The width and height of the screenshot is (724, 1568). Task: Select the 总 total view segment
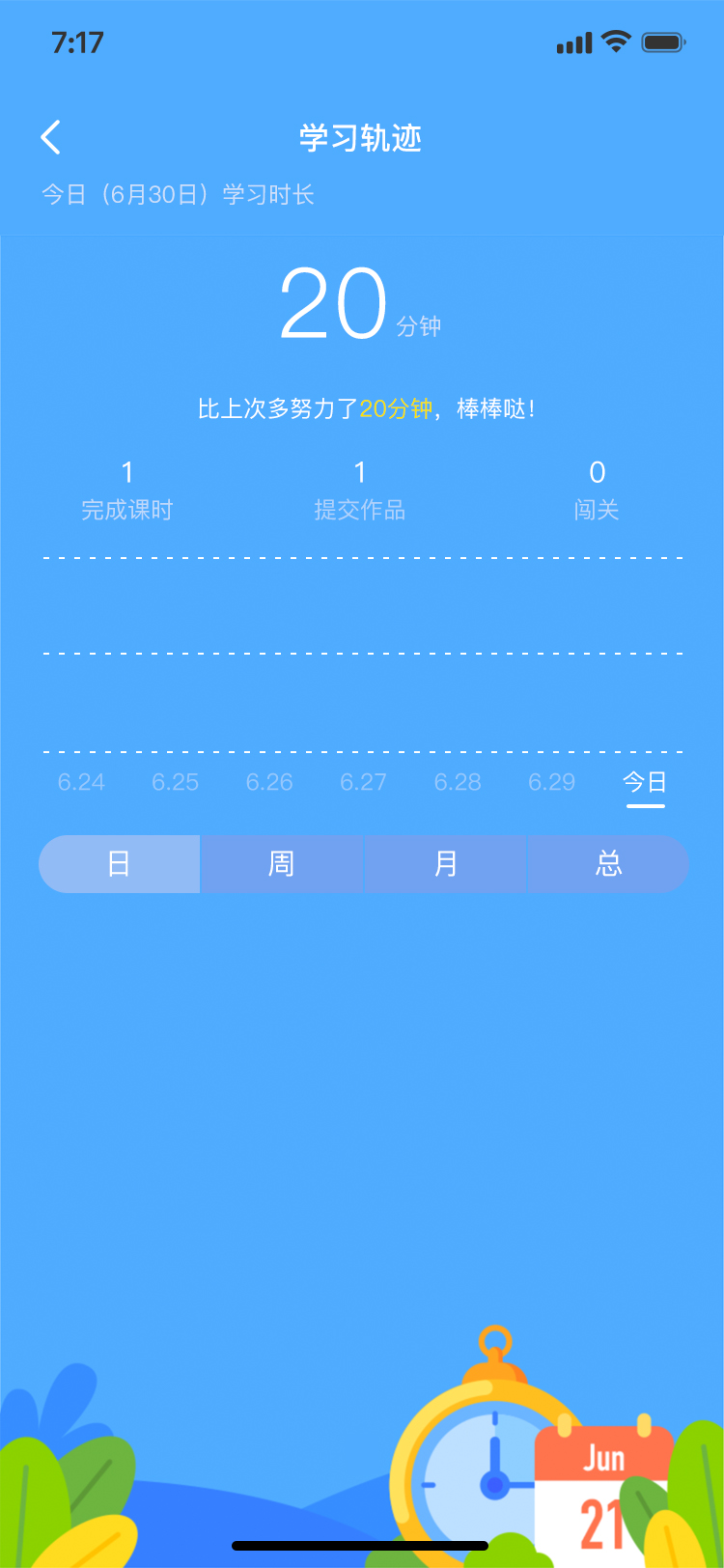[x=608, y=864]
